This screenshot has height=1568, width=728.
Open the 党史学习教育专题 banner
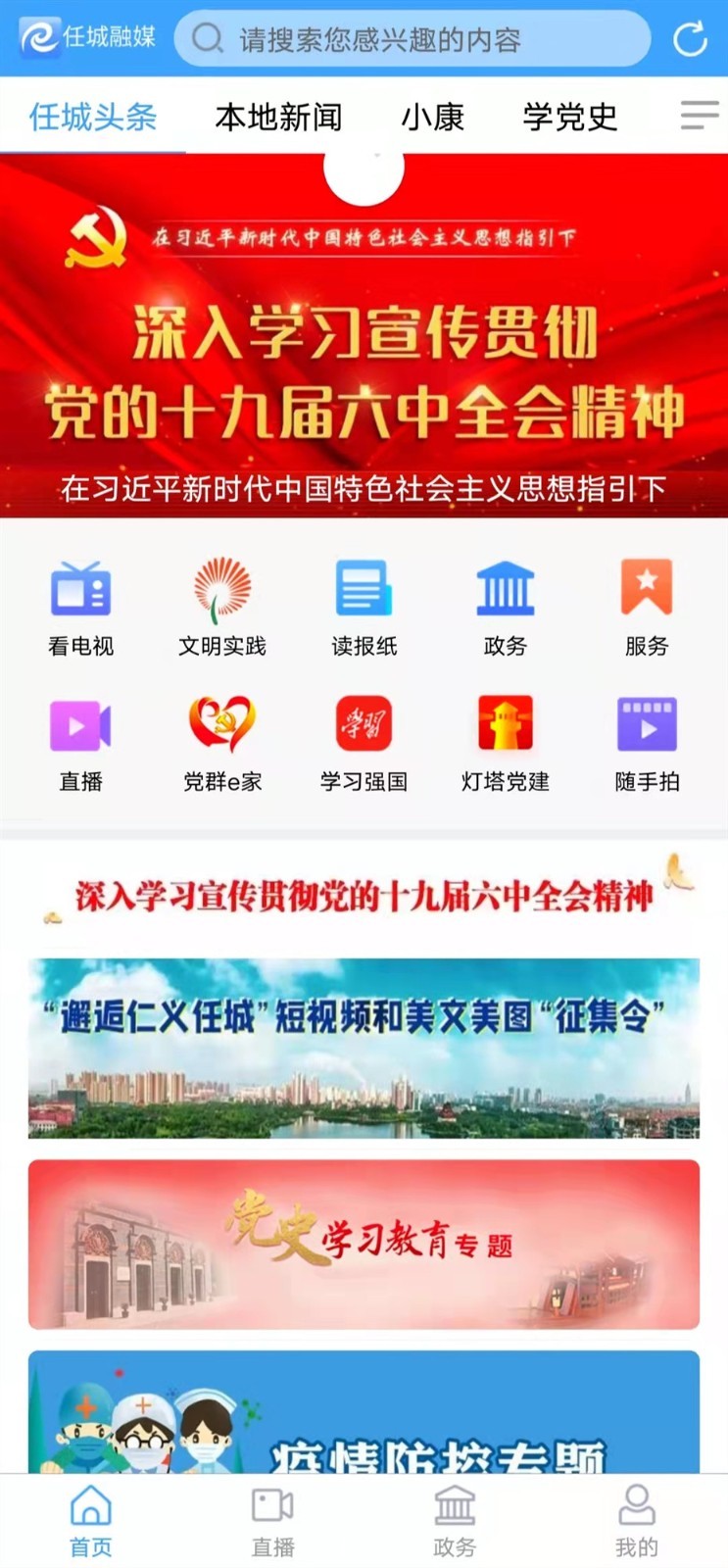(x=364, y=1243)
